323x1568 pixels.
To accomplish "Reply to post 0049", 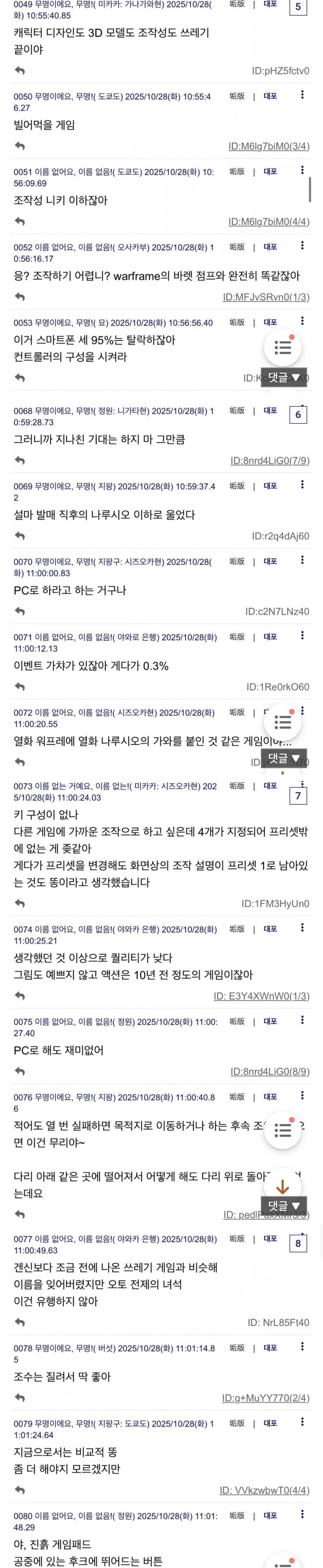I will tap(19, 71).
